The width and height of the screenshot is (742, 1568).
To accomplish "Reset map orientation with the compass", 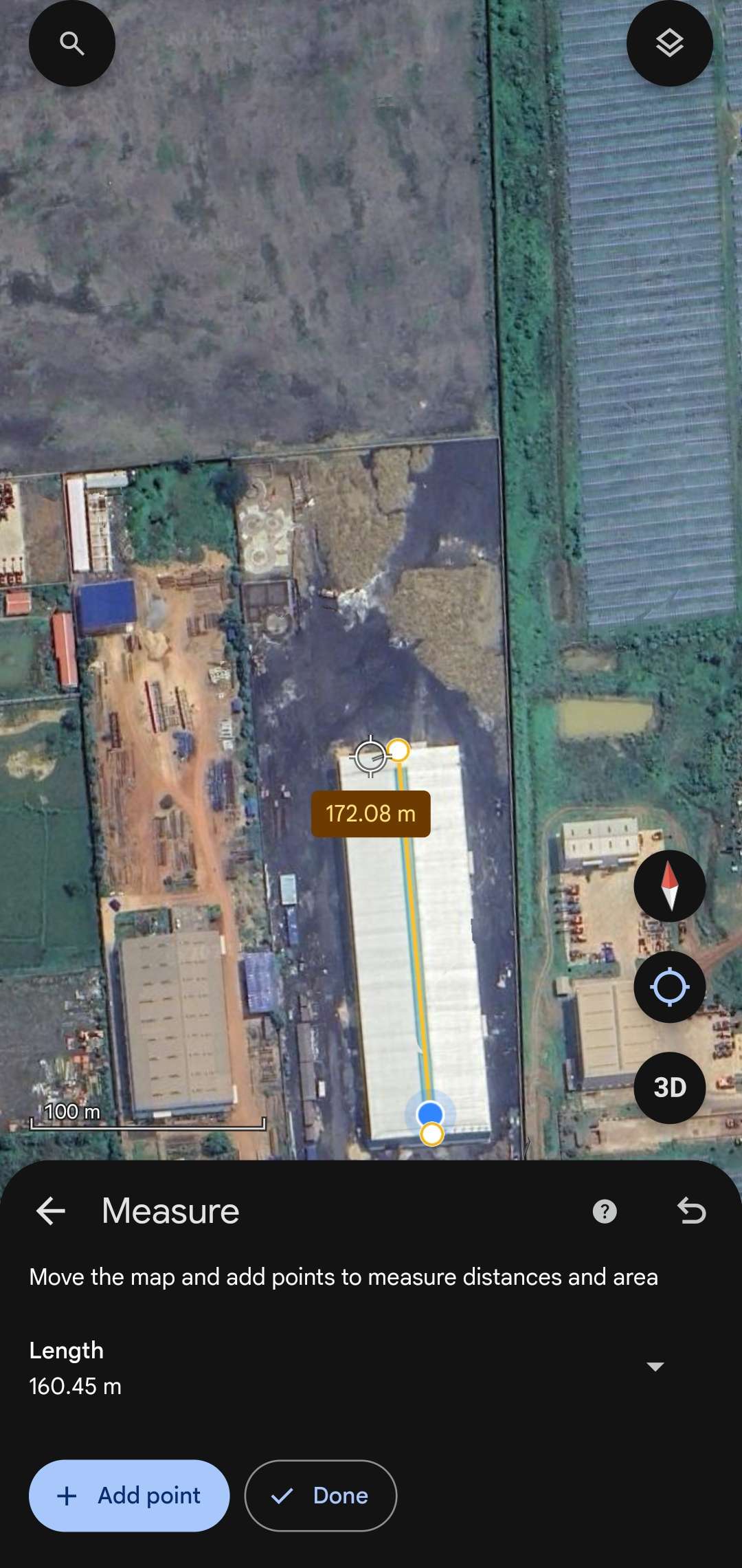I will click(669, 885).
